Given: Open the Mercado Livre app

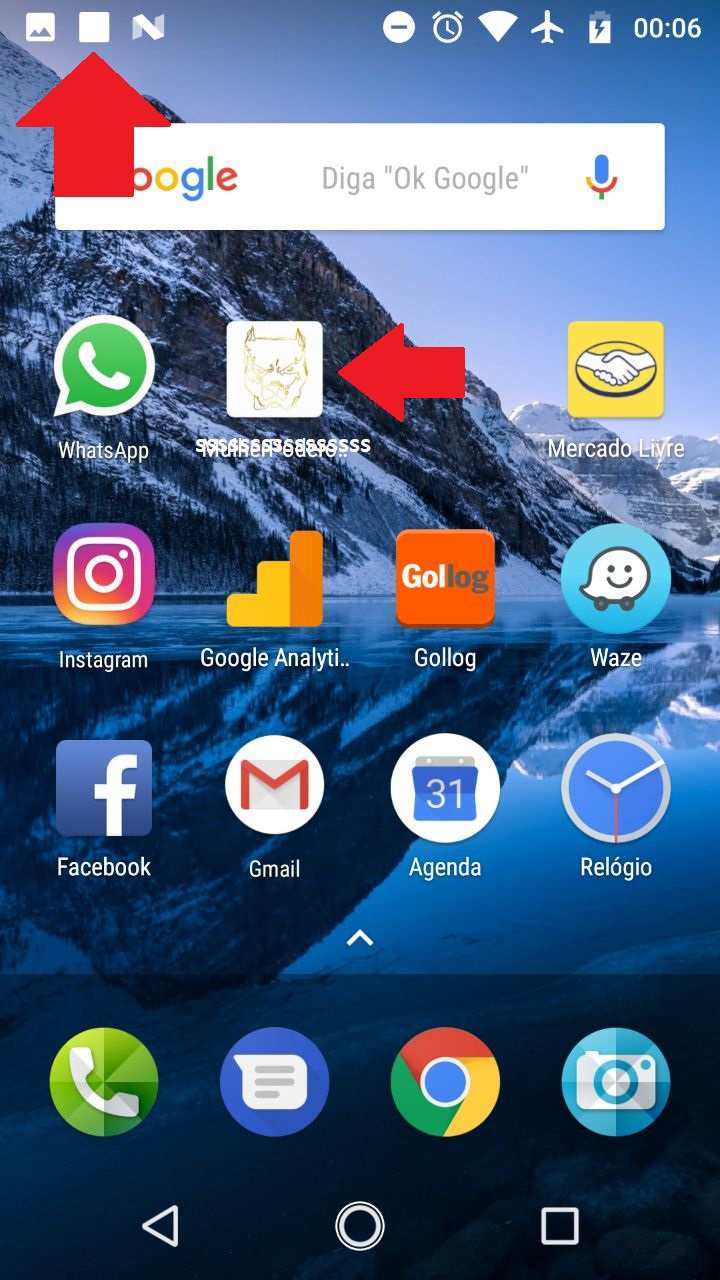Looking at the screenshot, I should pyautogui.click(x=615, y=370).
